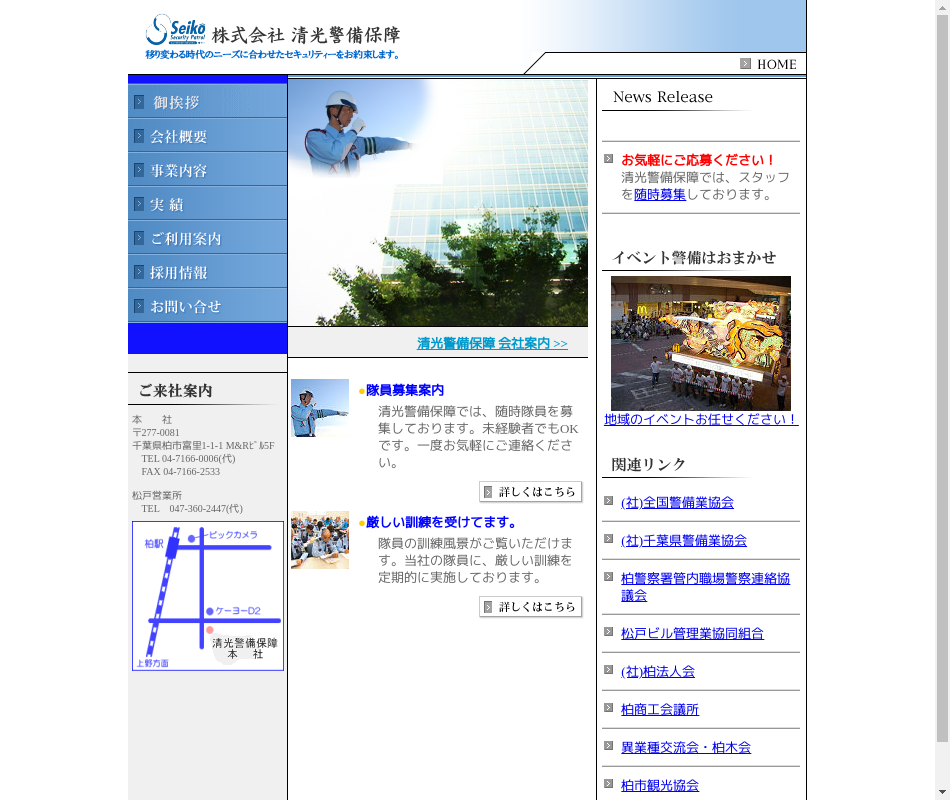The image size is (950, 800).
Task: Select 事業内容 in the side menu
Action: [x=207, y=170]
